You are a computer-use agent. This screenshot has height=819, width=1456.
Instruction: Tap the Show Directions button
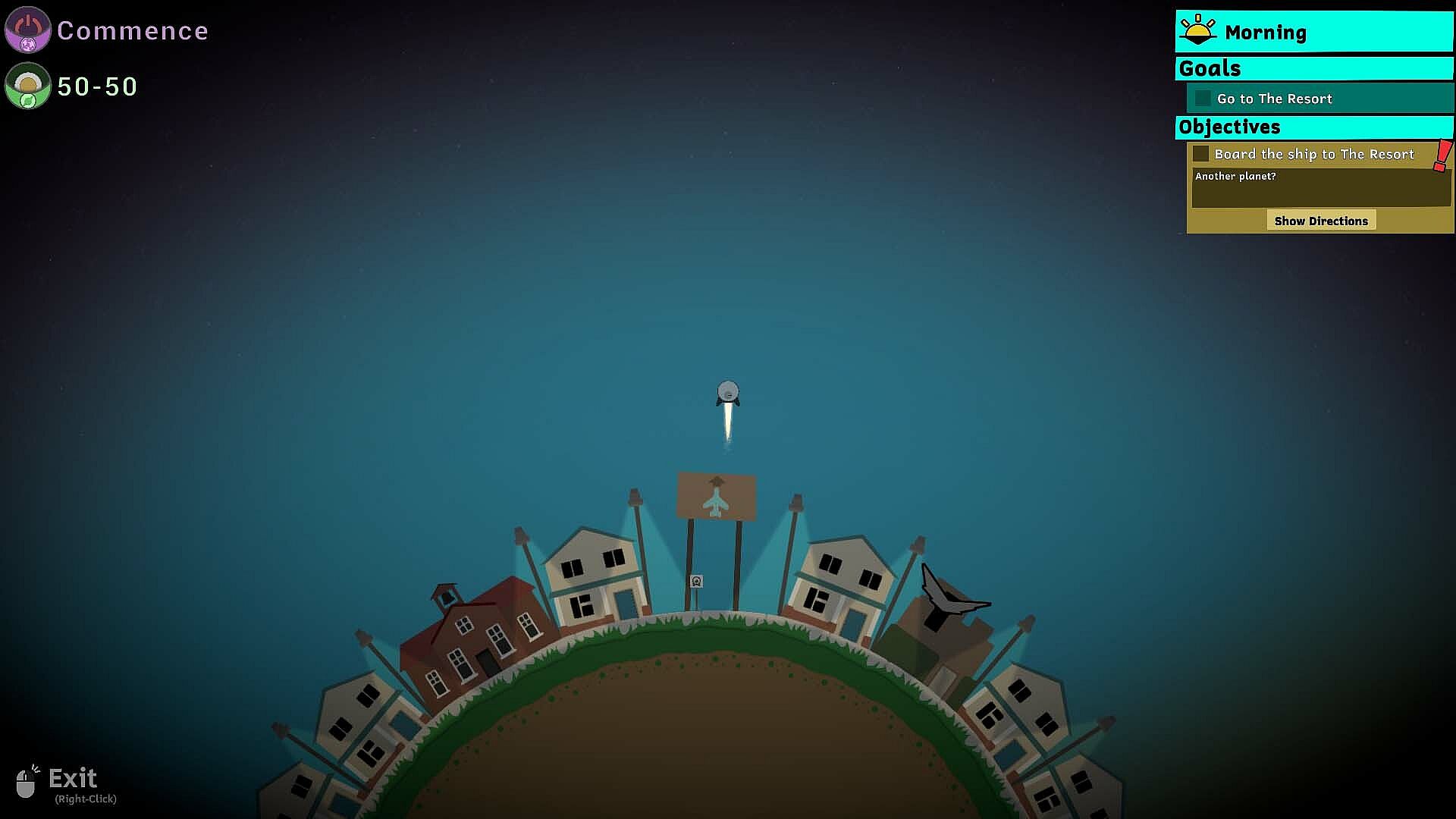1320,221
